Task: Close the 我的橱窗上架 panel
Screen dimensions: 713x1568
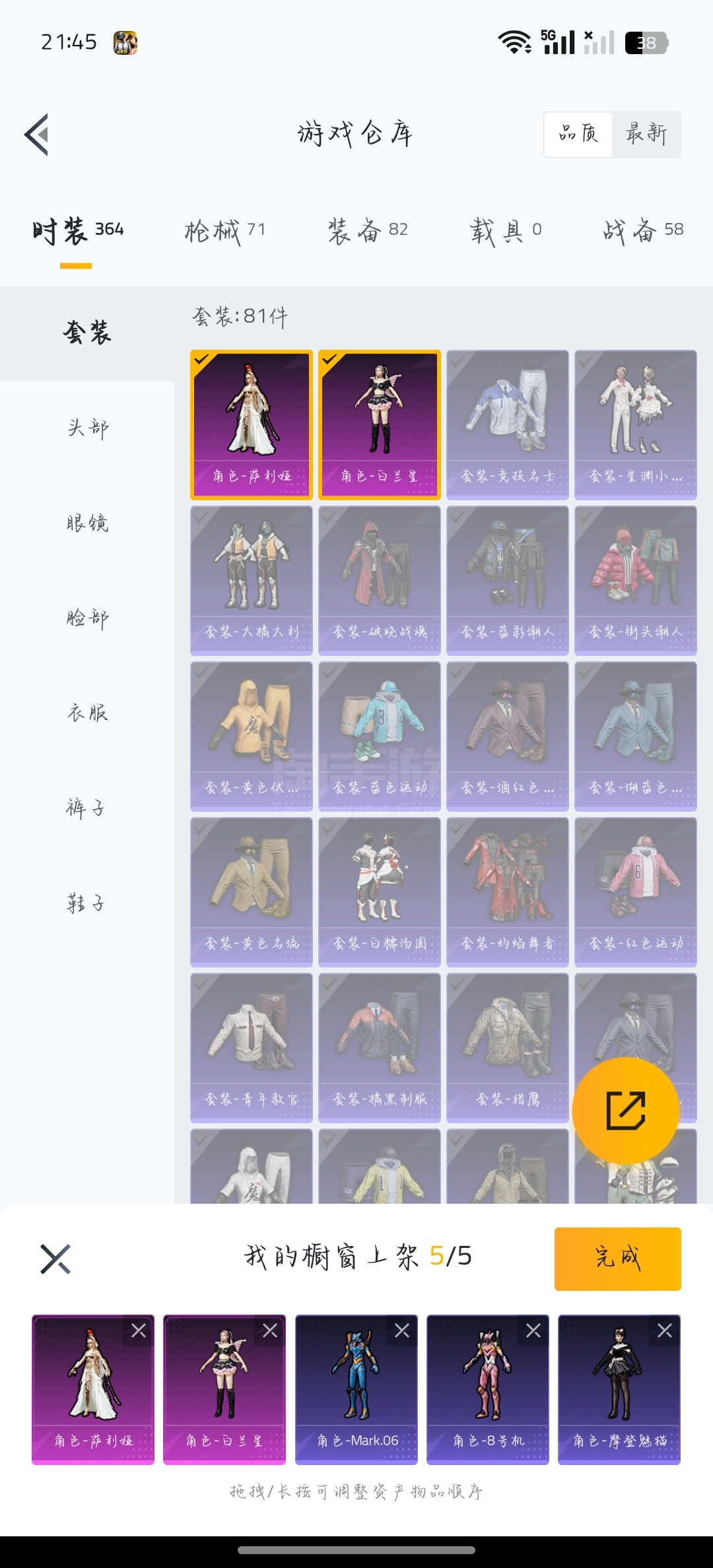Action: [x=55, y=1258]
